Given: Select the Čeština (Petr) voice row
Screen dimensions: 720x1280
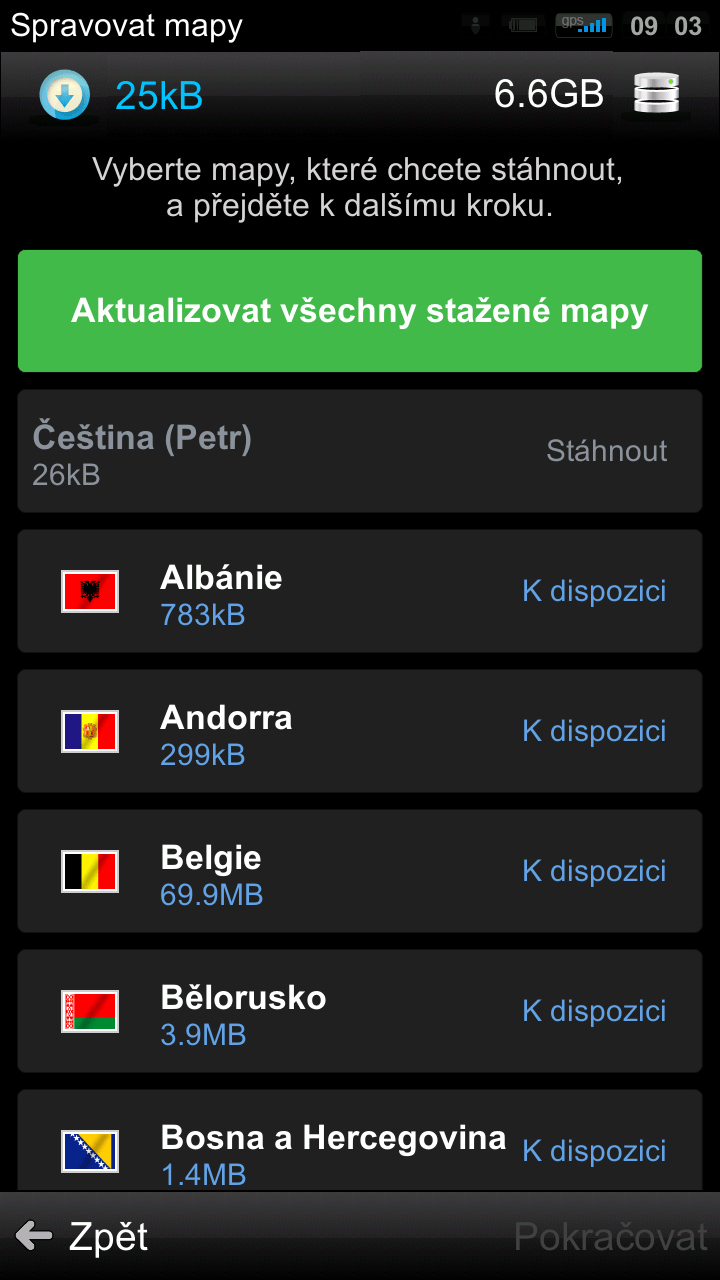Looking at the screenshot, I should click(360, 451).
